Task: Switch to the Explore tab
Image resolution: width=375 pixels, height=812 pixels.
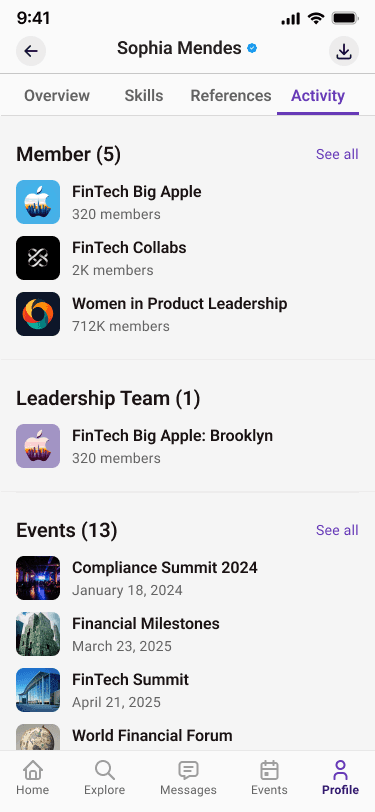Action: point(105,778)
